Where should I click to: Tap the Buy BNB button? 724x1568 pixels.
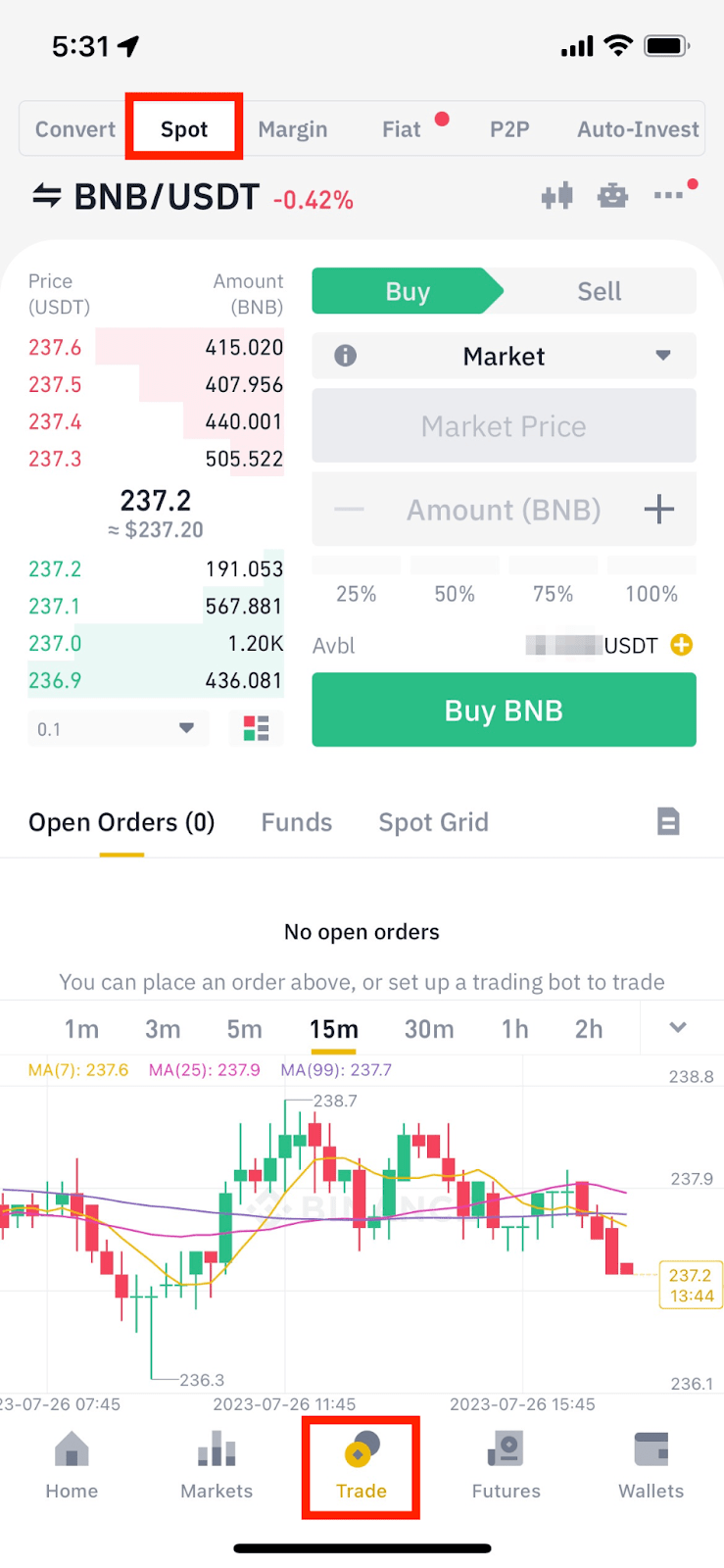(504, 710)
